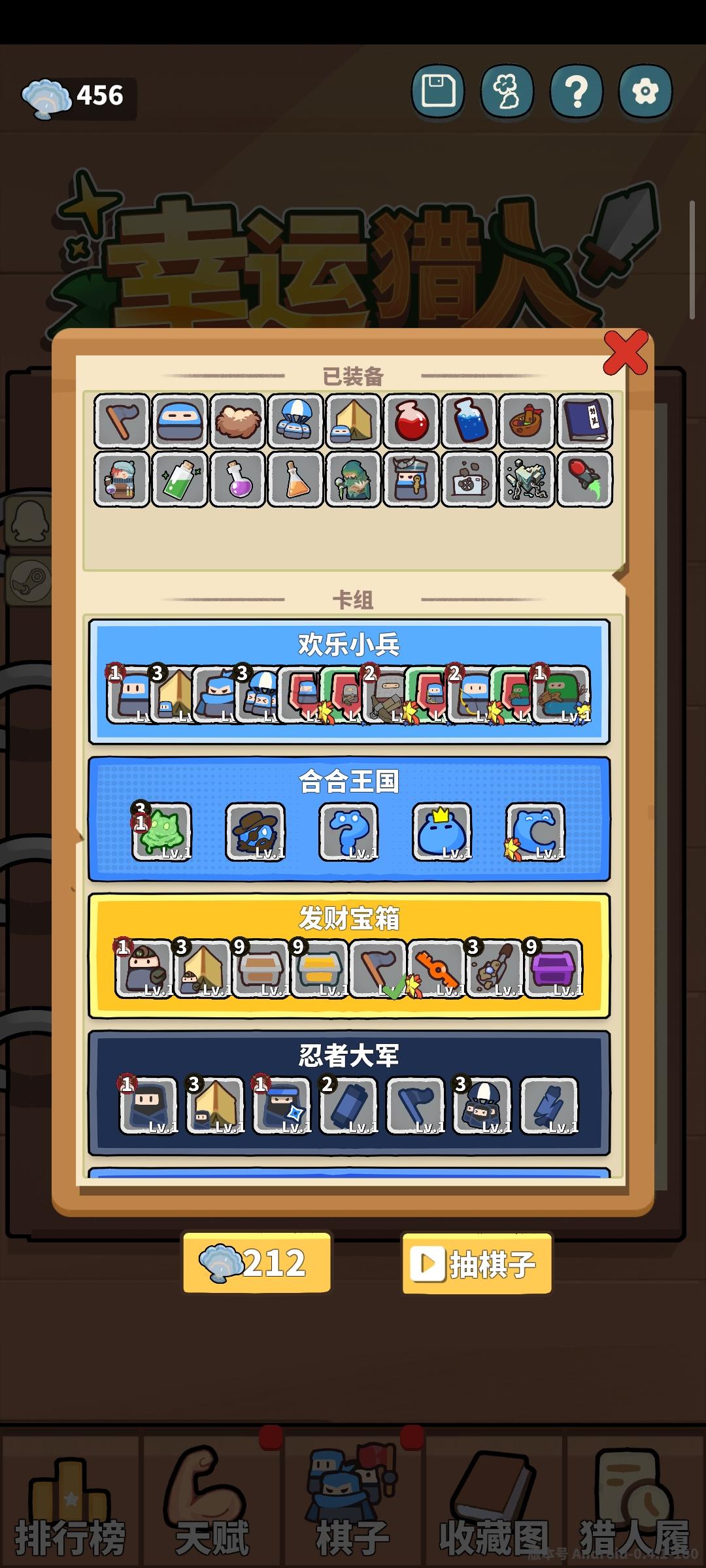The height and width of the screenshot is (1568, 706).
Task: Select the rocket equipment icon
Action: [584, 480]
